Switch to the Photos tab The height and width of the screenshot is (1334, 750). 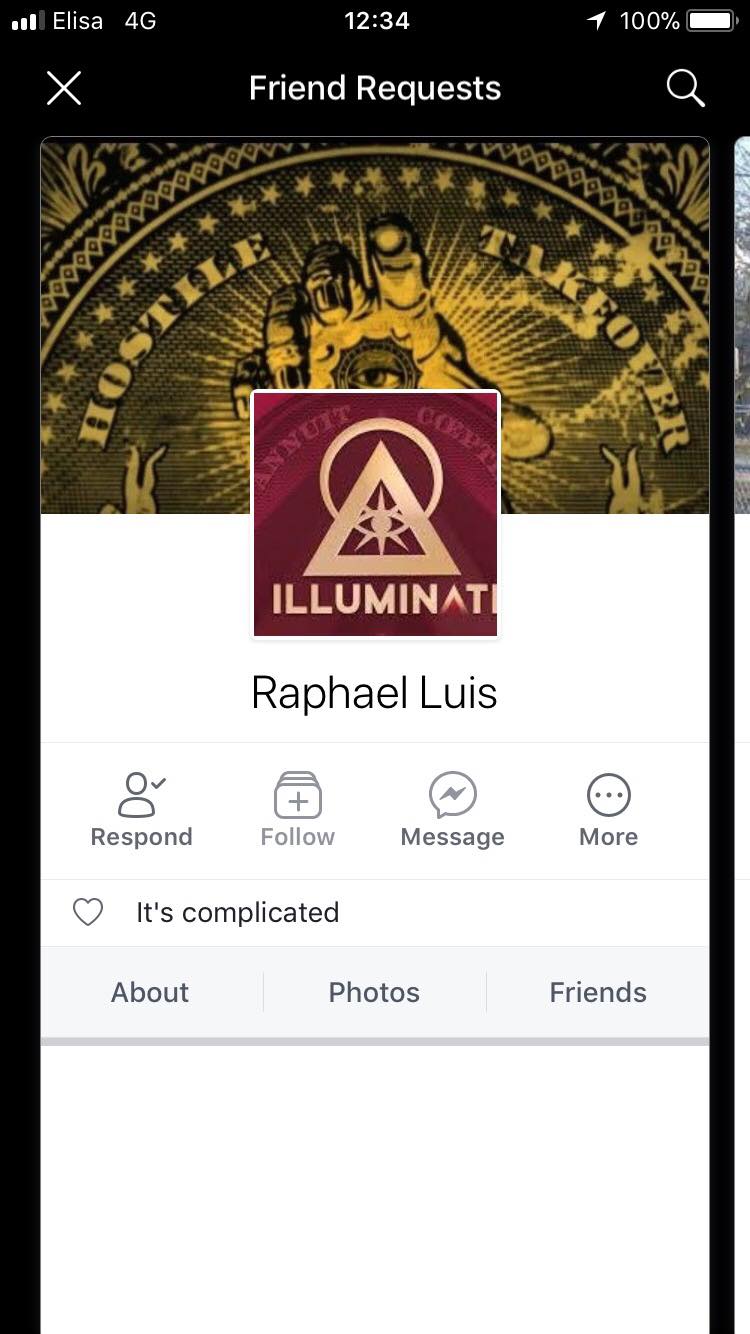click(x=374, y=992)
